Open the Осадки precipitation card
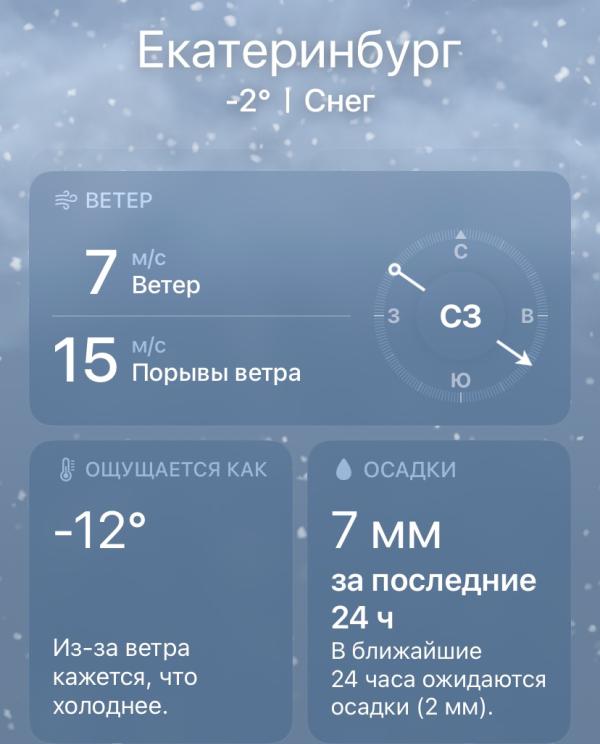 tap(439, 592)
